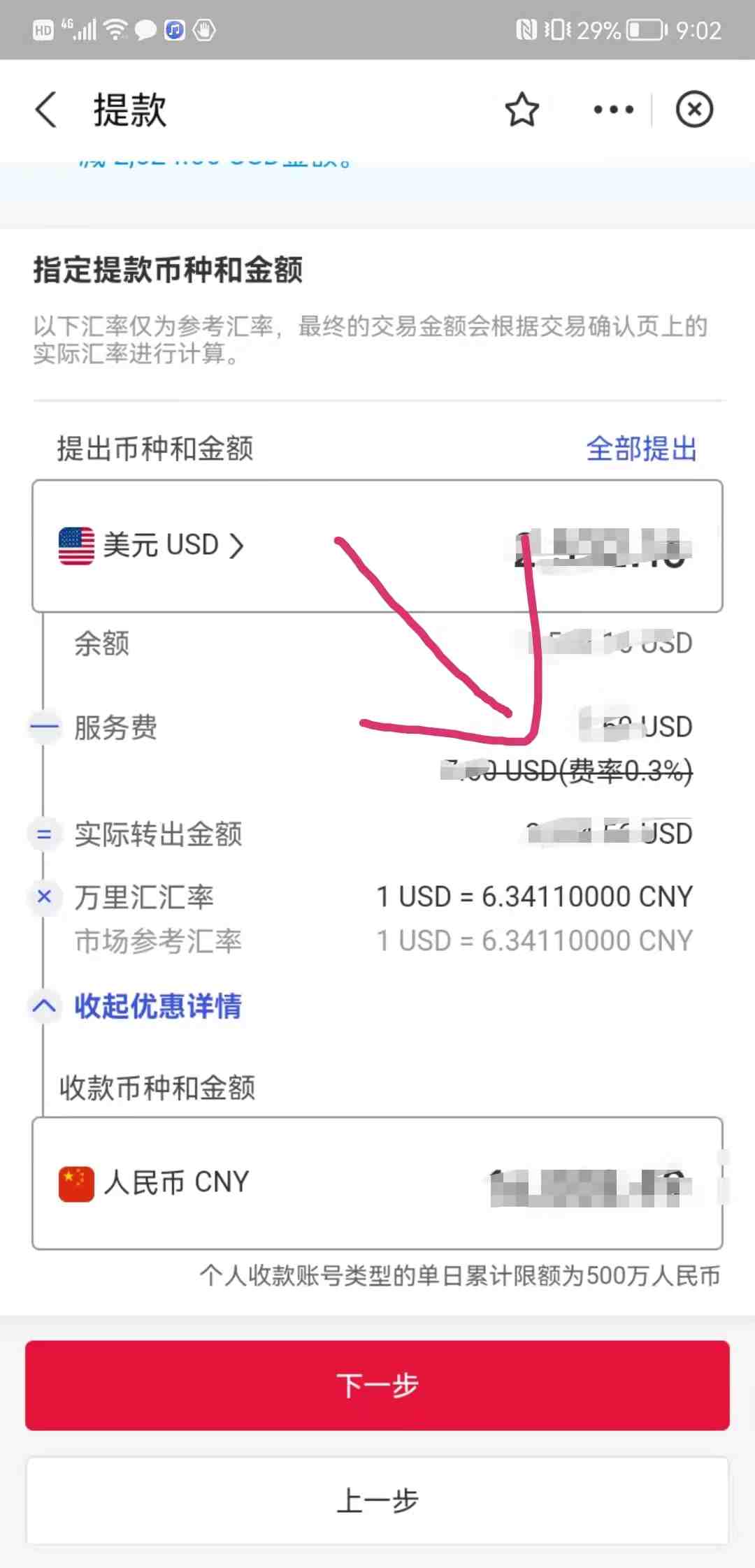Image resolution: width=755 pixels, height=1568 pixels.
Task: Continue with the red 下一步 button
Action: [377, 1385]
